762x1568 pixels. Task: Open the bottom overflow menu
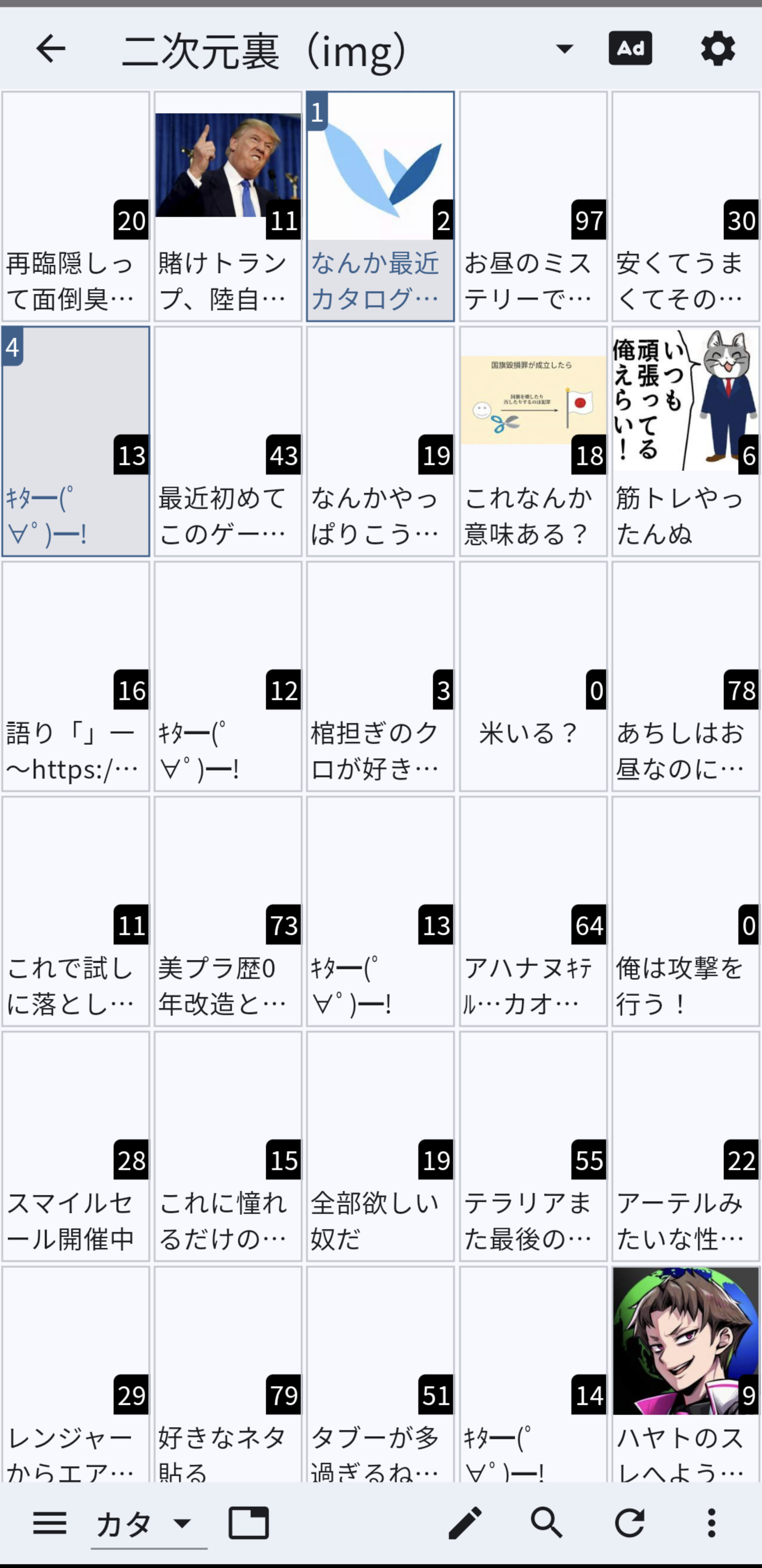click(x=711, y=1523)
